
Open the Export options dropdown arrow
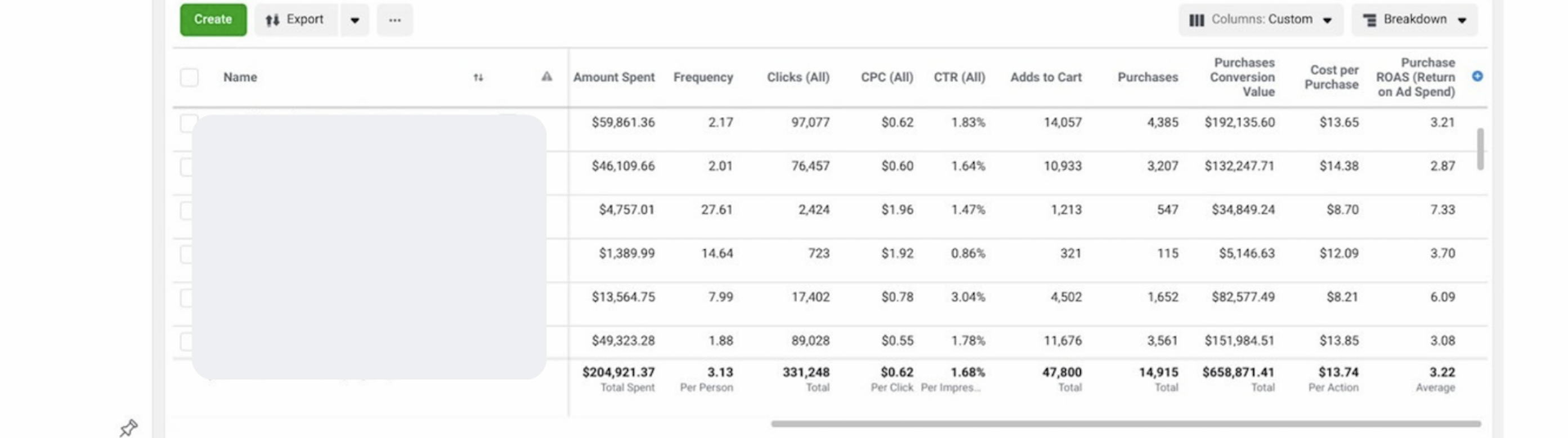[354, 20]
